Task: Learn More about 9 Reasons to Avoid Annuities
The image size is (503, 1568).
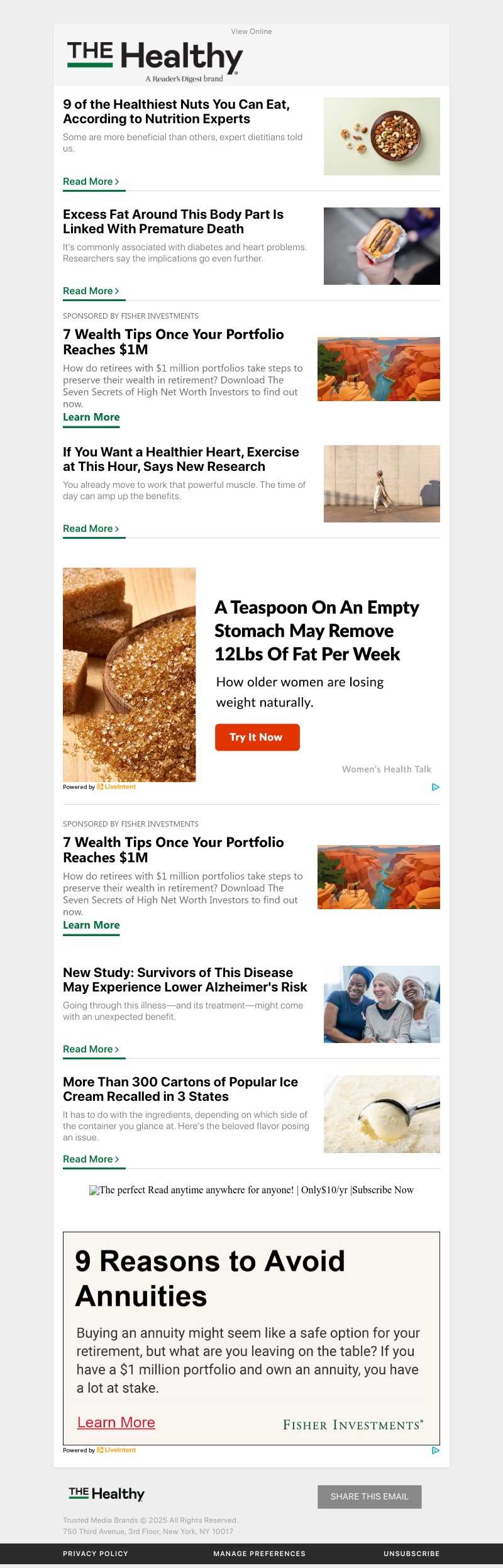Action: point(116,1422)
